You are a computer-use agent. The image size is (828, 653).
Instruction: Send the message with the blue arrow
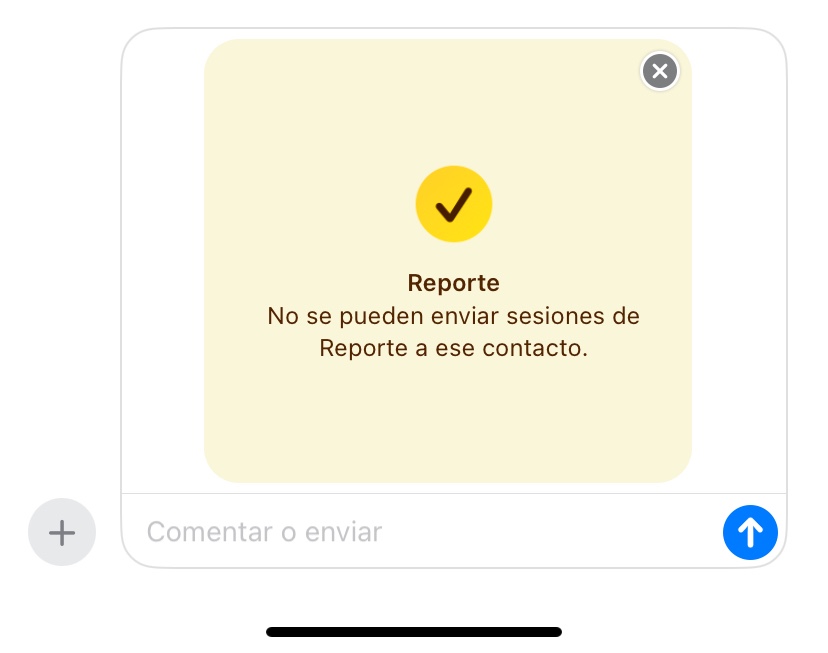coord(750,532)
